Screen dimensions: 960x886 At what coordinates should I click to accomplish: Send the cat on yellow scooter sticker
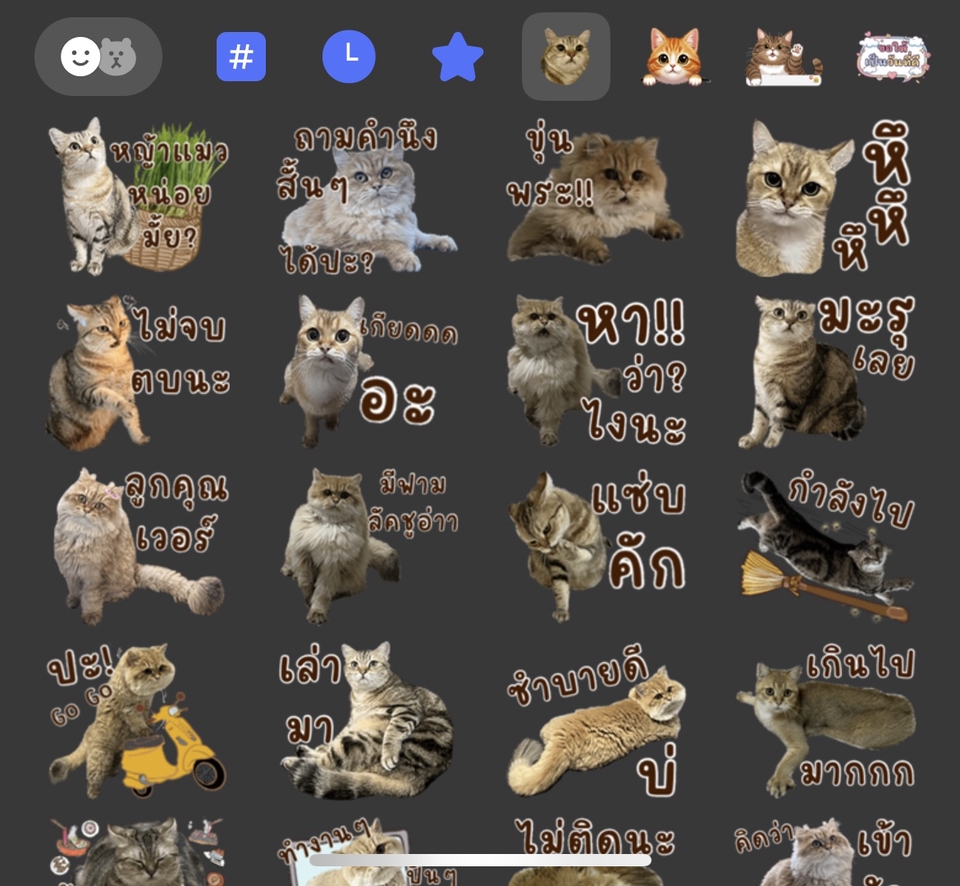[137, 720]
